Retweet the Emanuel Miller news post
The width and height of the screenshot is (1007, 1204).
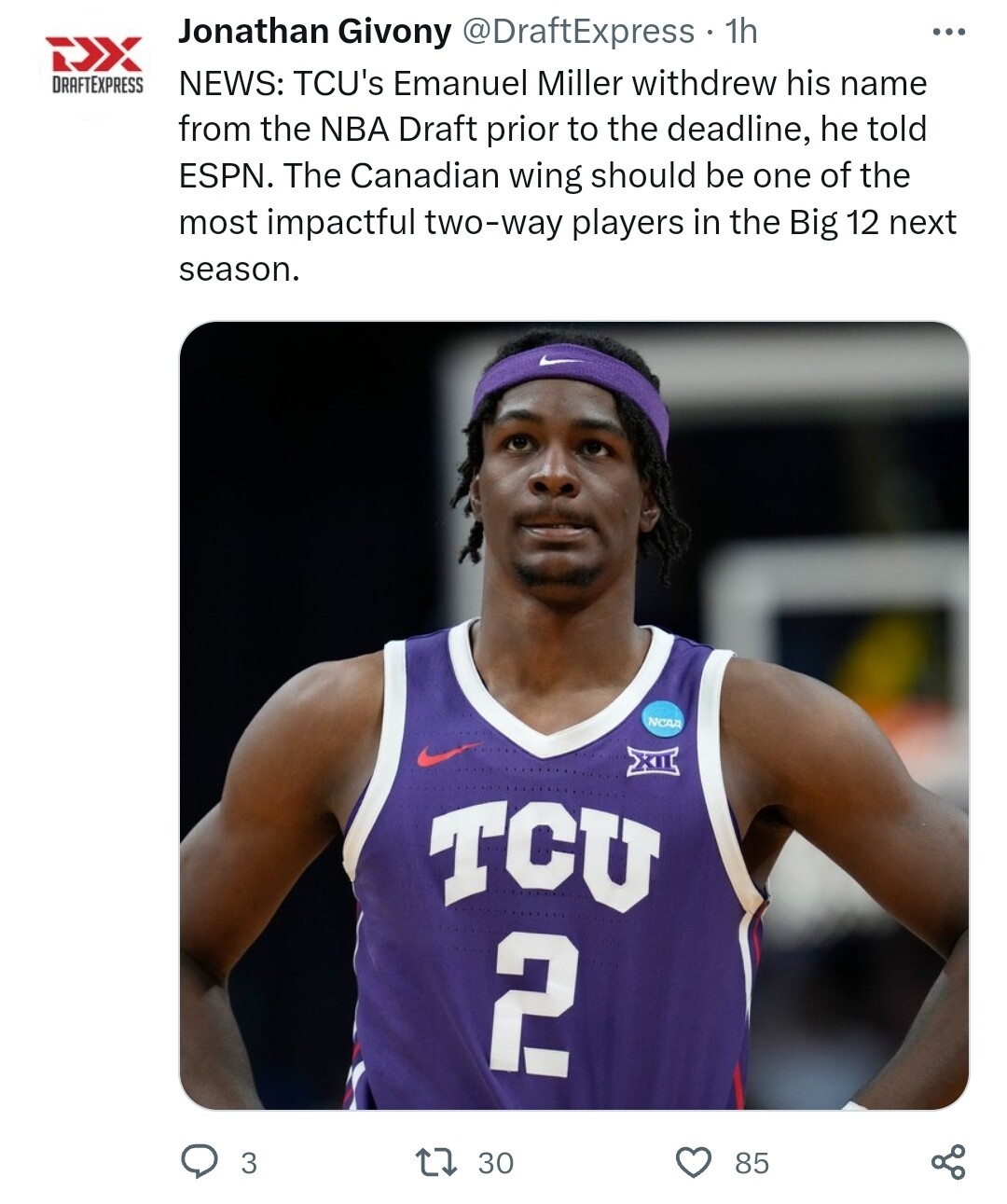click(x=435, y=1162)
